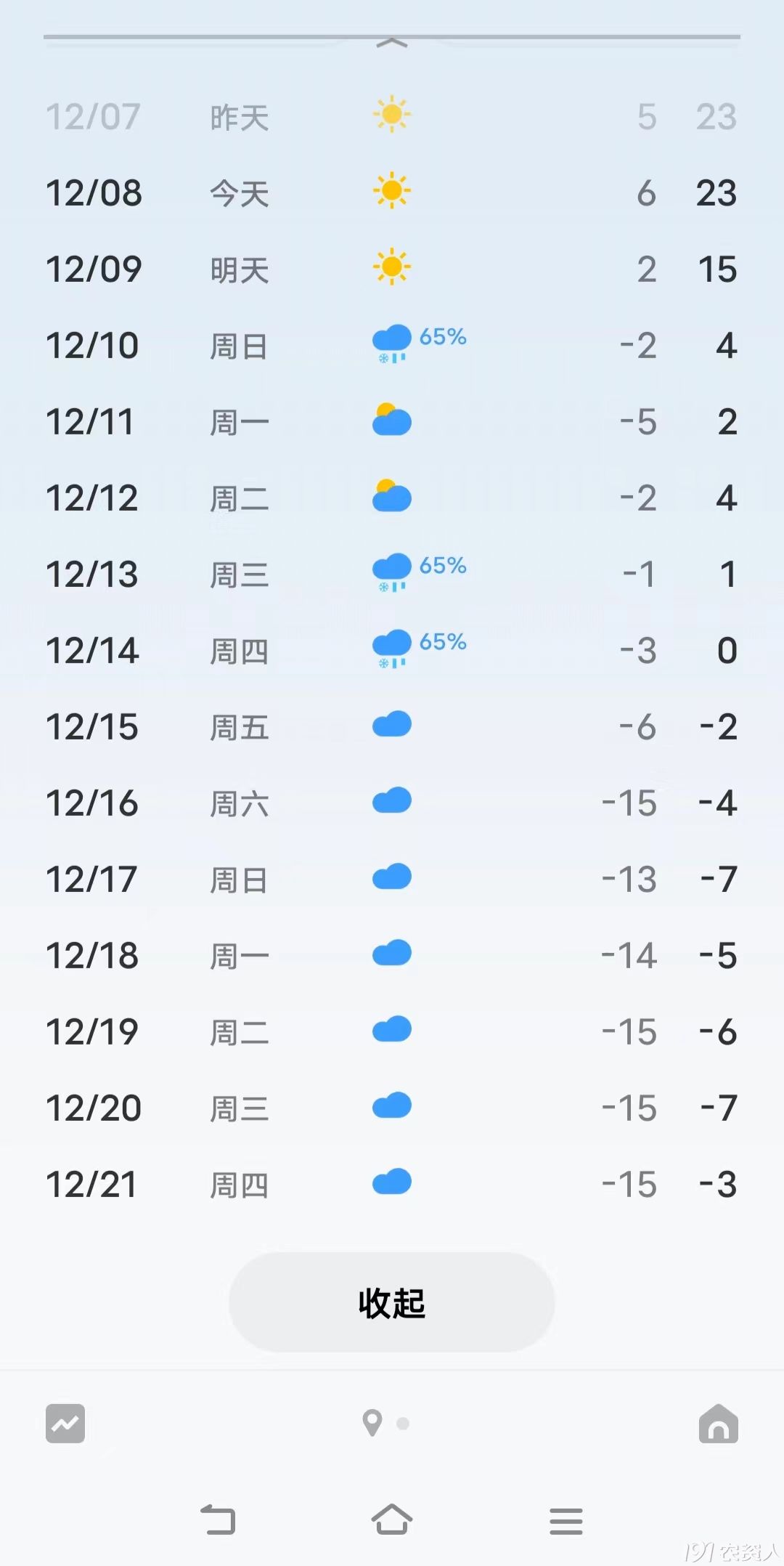
Task: Open the home icon for city management
Action: pyautogui.click(x=718, y=1423)
